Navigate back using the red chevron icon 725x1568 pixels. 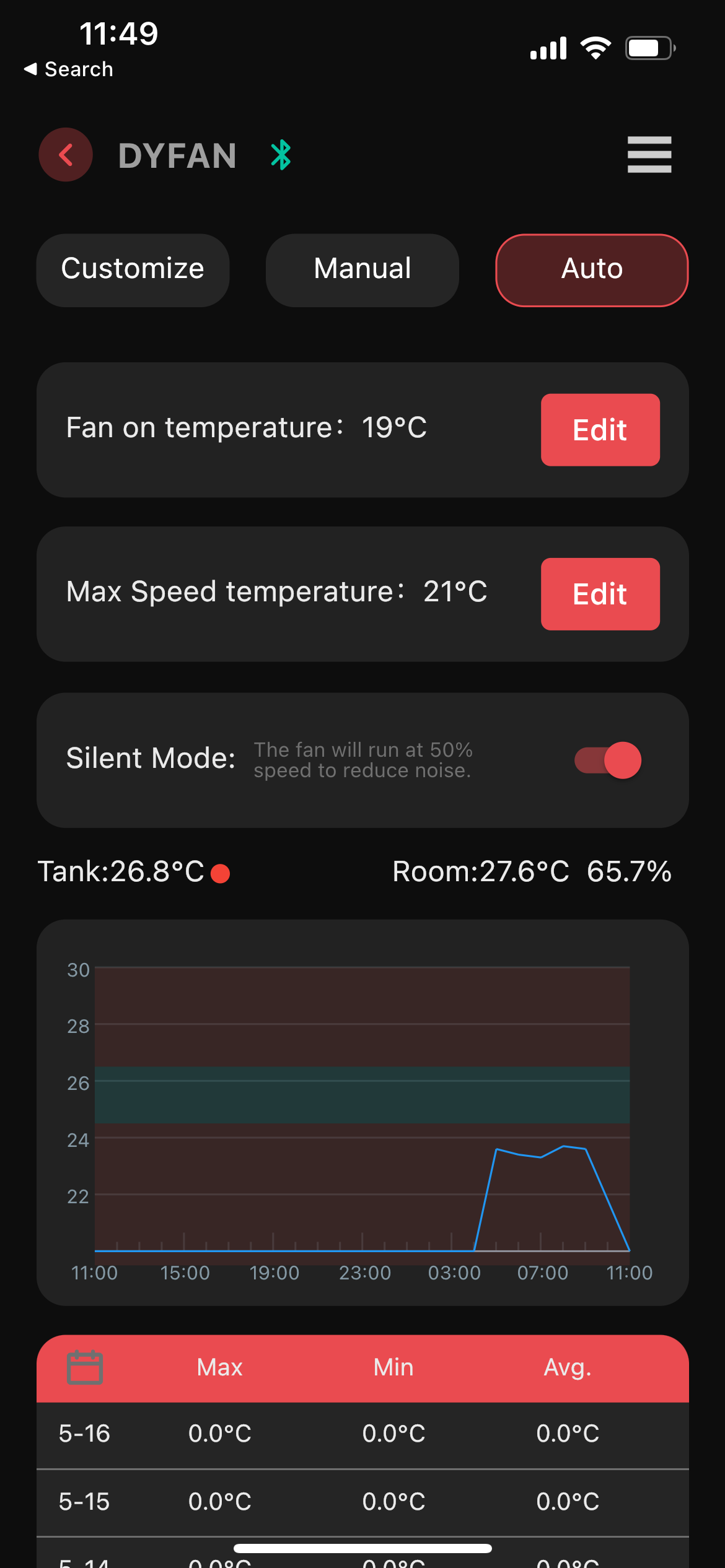(66, 154)
